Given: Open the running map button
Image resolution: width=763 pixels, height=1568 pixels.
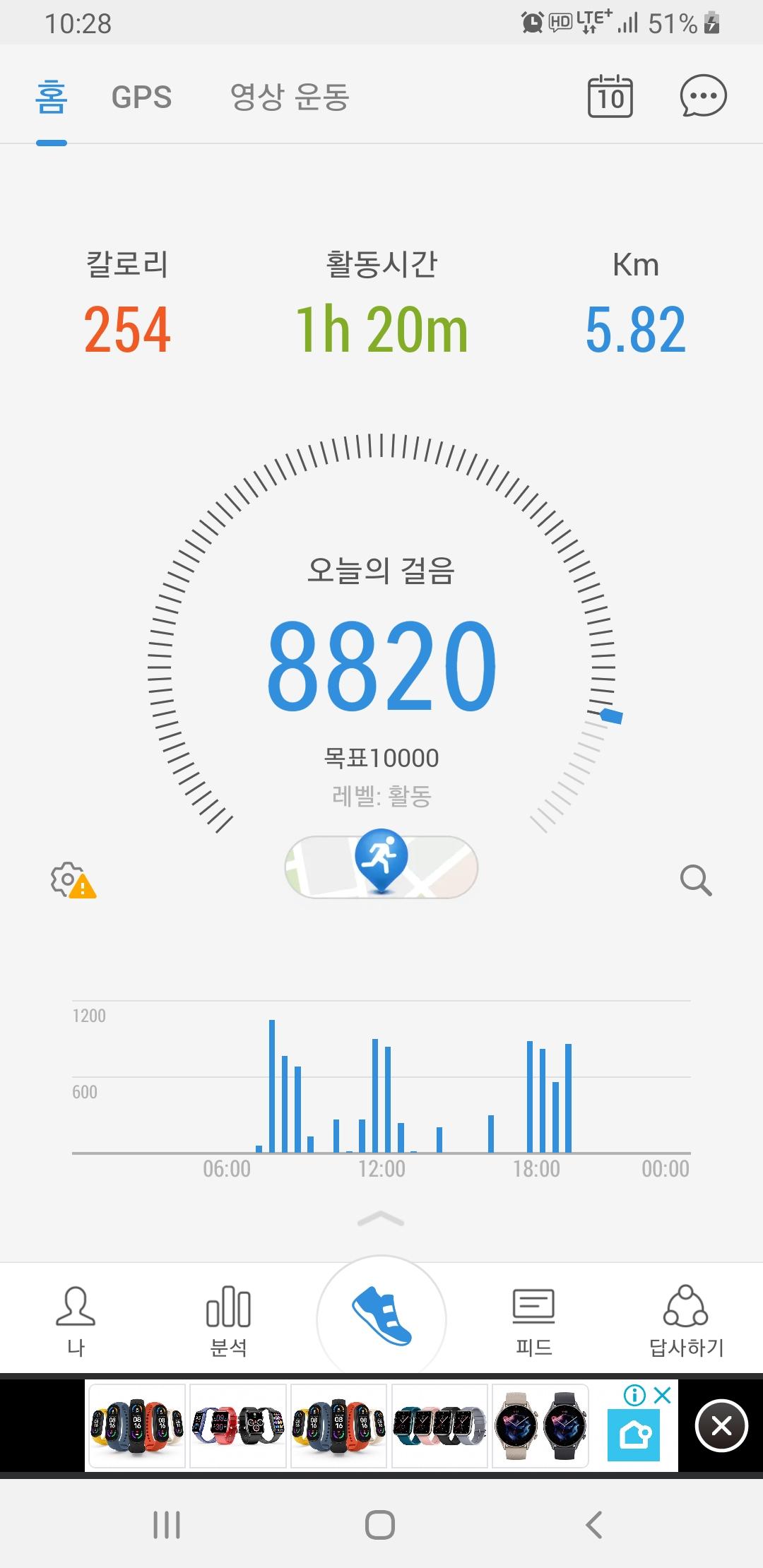Looking at the screenshot, I should pyautogui.click(x=381, y=866).
